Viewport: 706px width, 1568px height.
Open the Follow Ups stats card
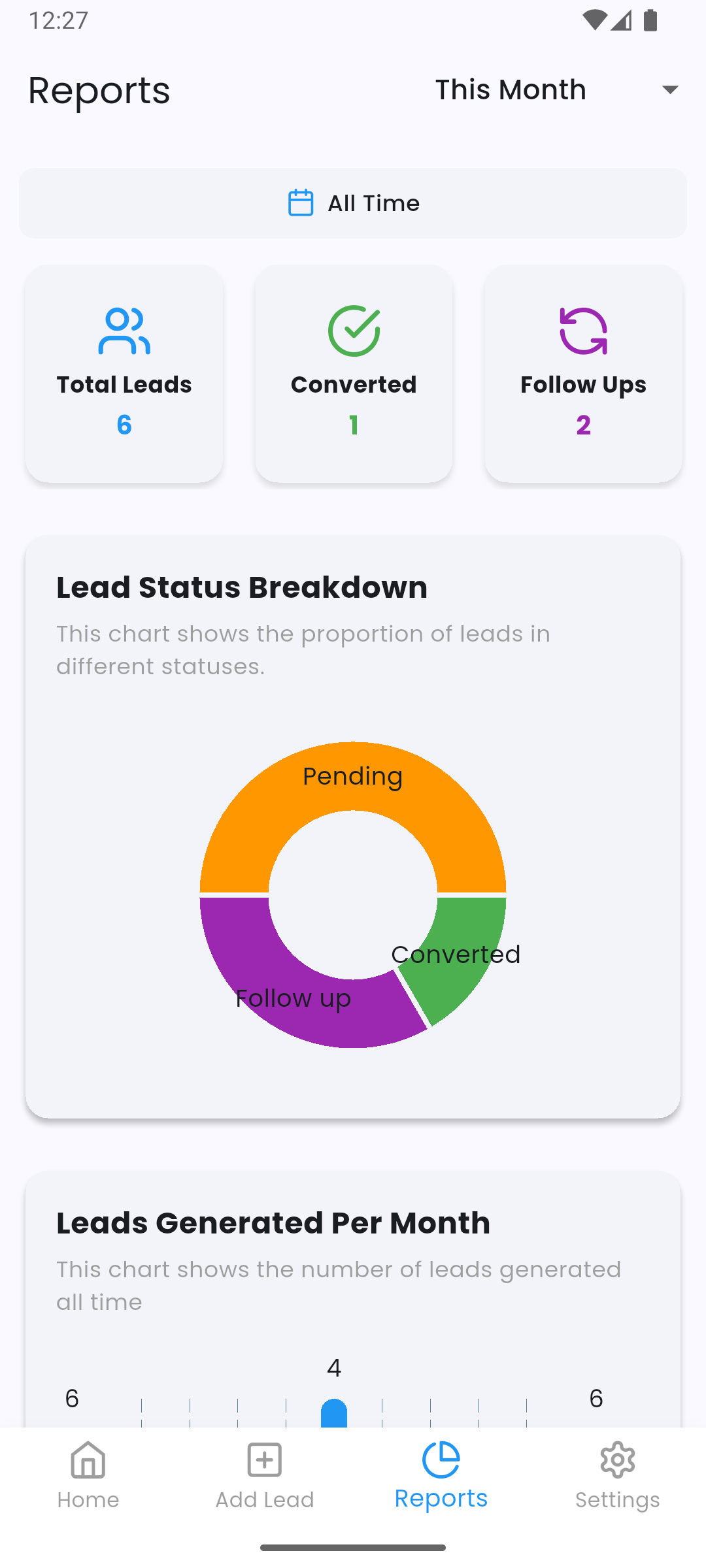click(584, 374)
